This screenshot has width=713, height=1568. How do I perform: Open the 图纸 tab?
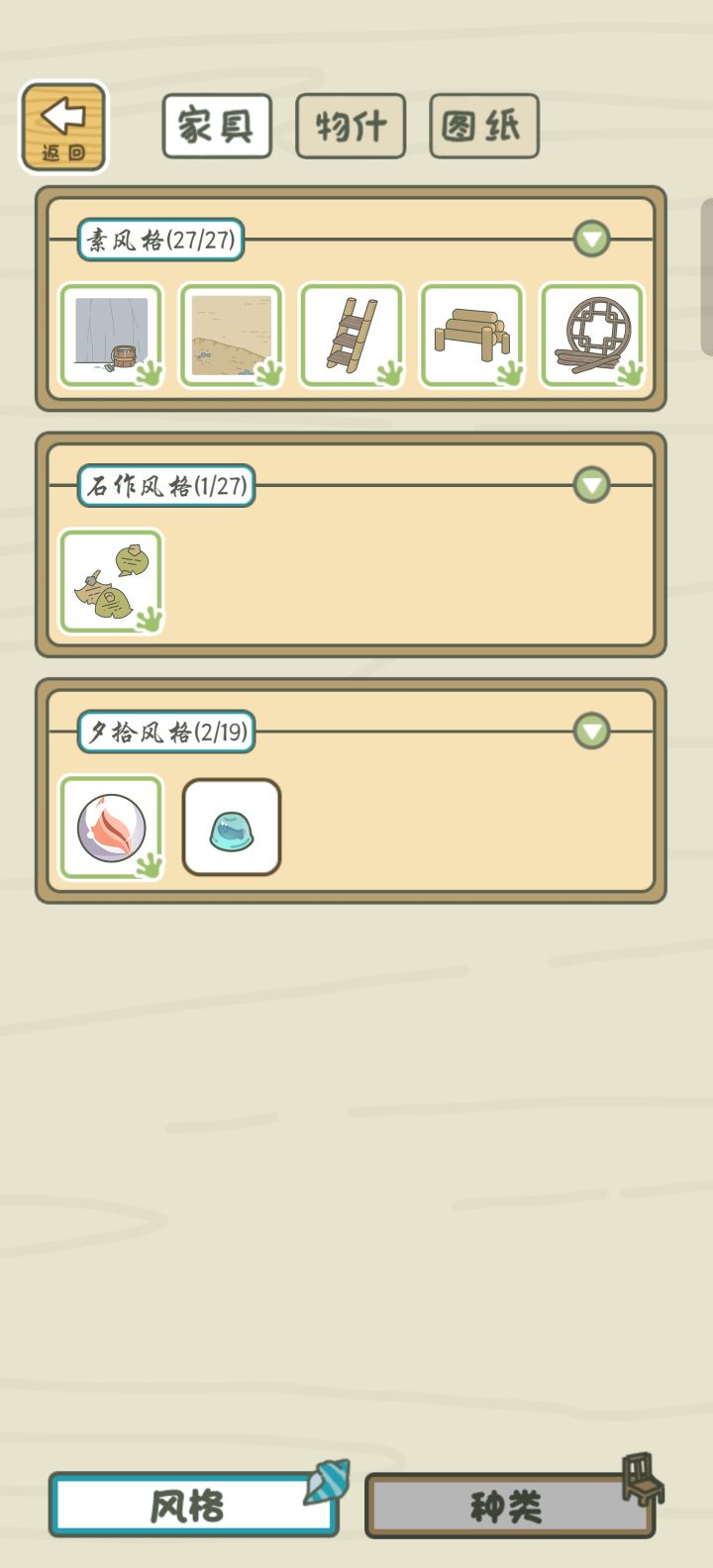pyautogui.click(x=483, y=126)
